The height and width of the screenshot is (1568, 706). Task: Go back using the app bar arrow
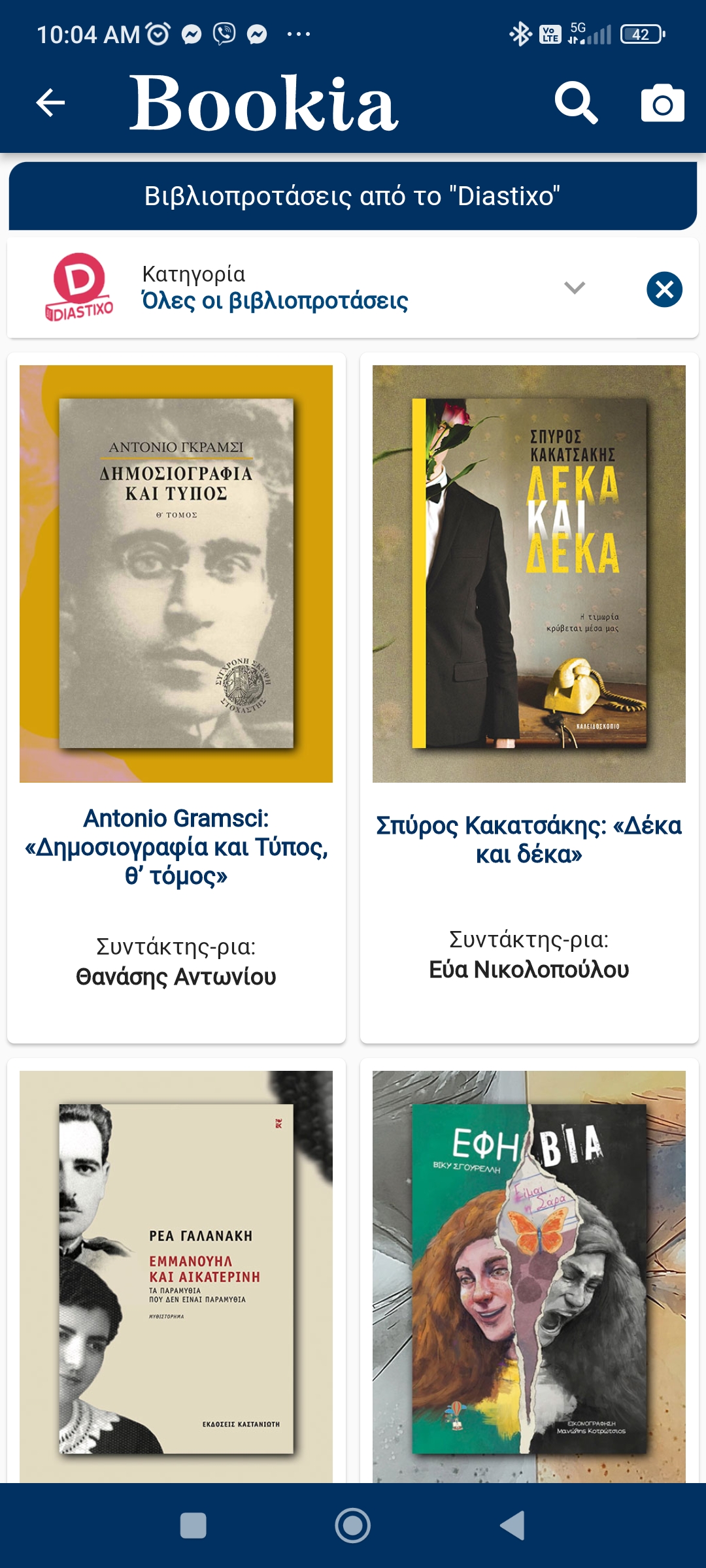(x=50, y=103)
